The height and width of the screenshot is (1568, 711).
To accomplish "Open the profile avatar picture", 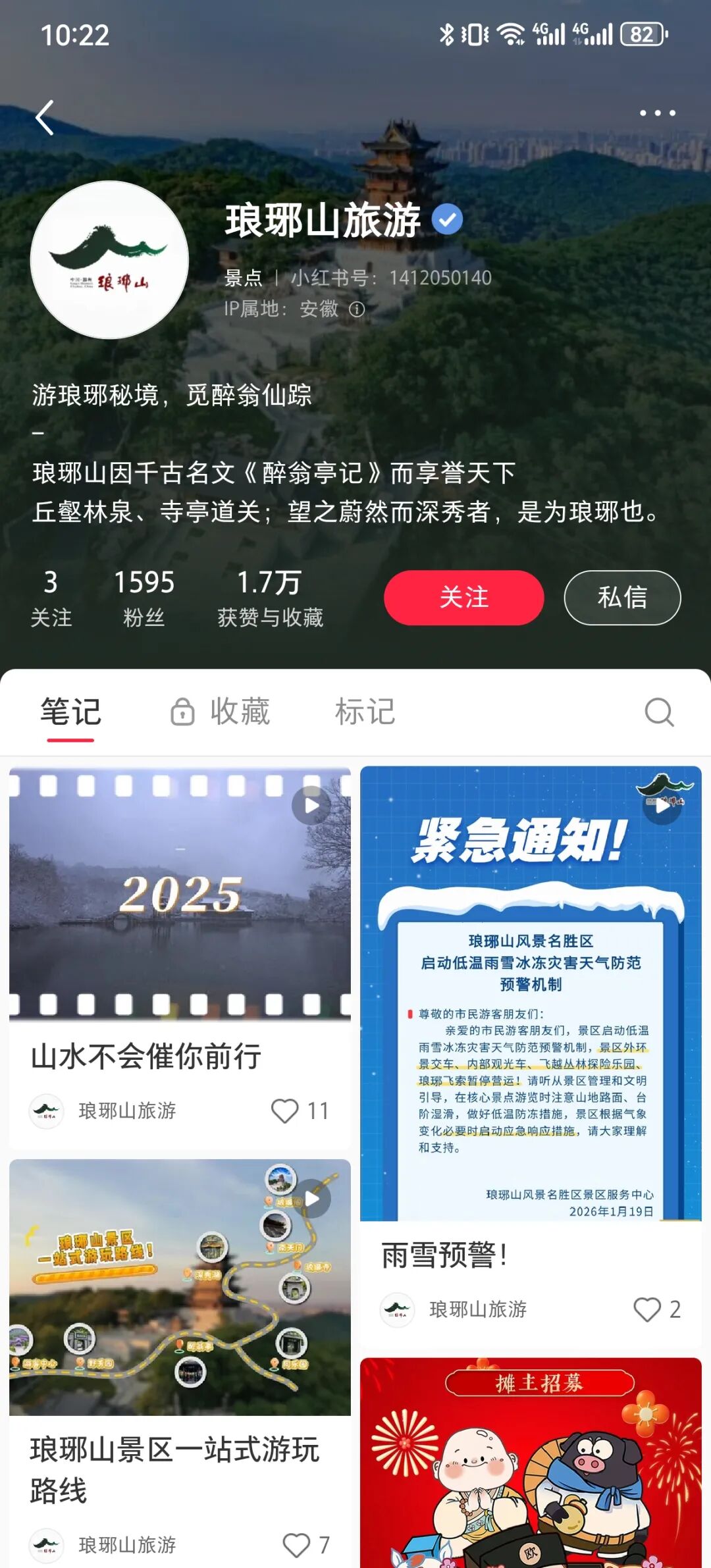I will pos(109,260).
